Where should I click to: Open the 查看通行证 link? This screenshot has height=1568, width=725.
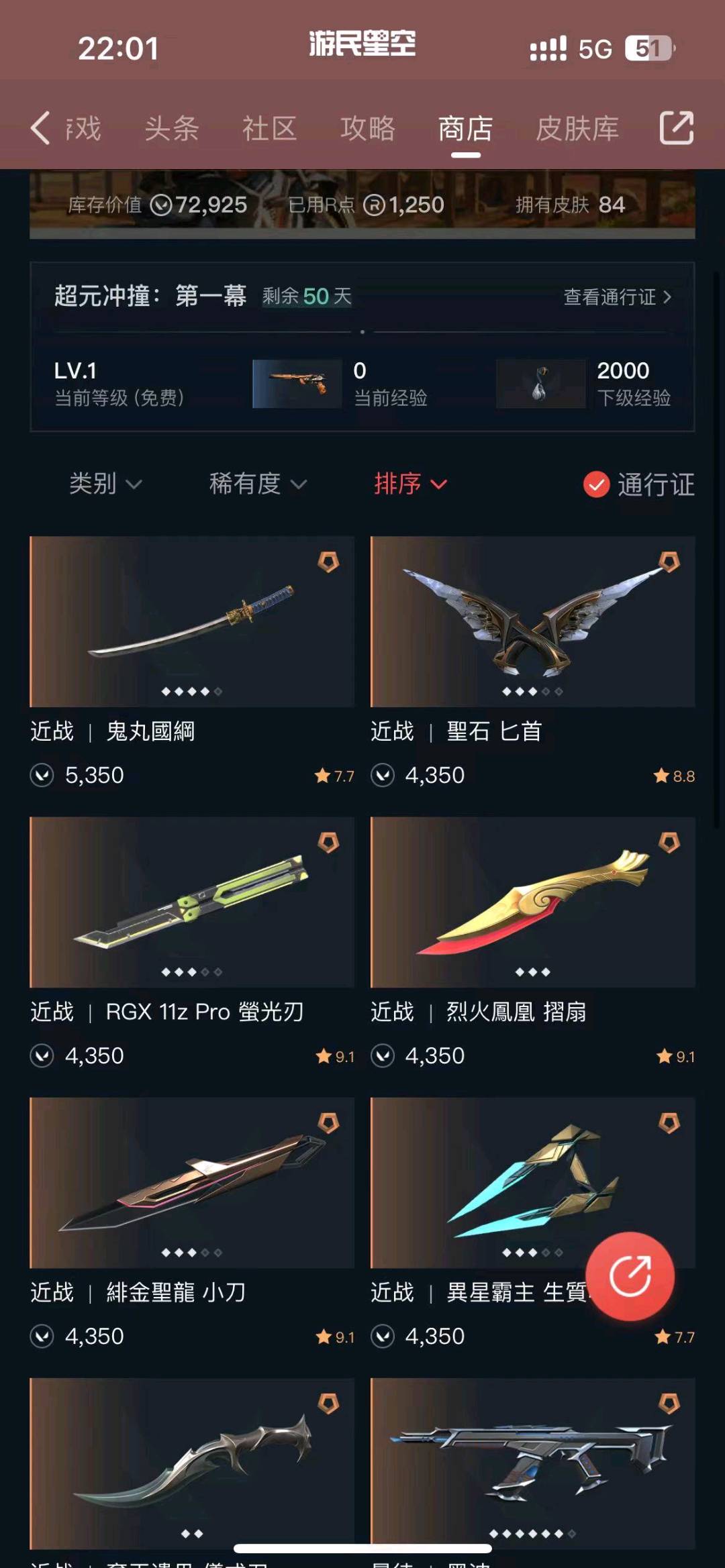(617, 297)
